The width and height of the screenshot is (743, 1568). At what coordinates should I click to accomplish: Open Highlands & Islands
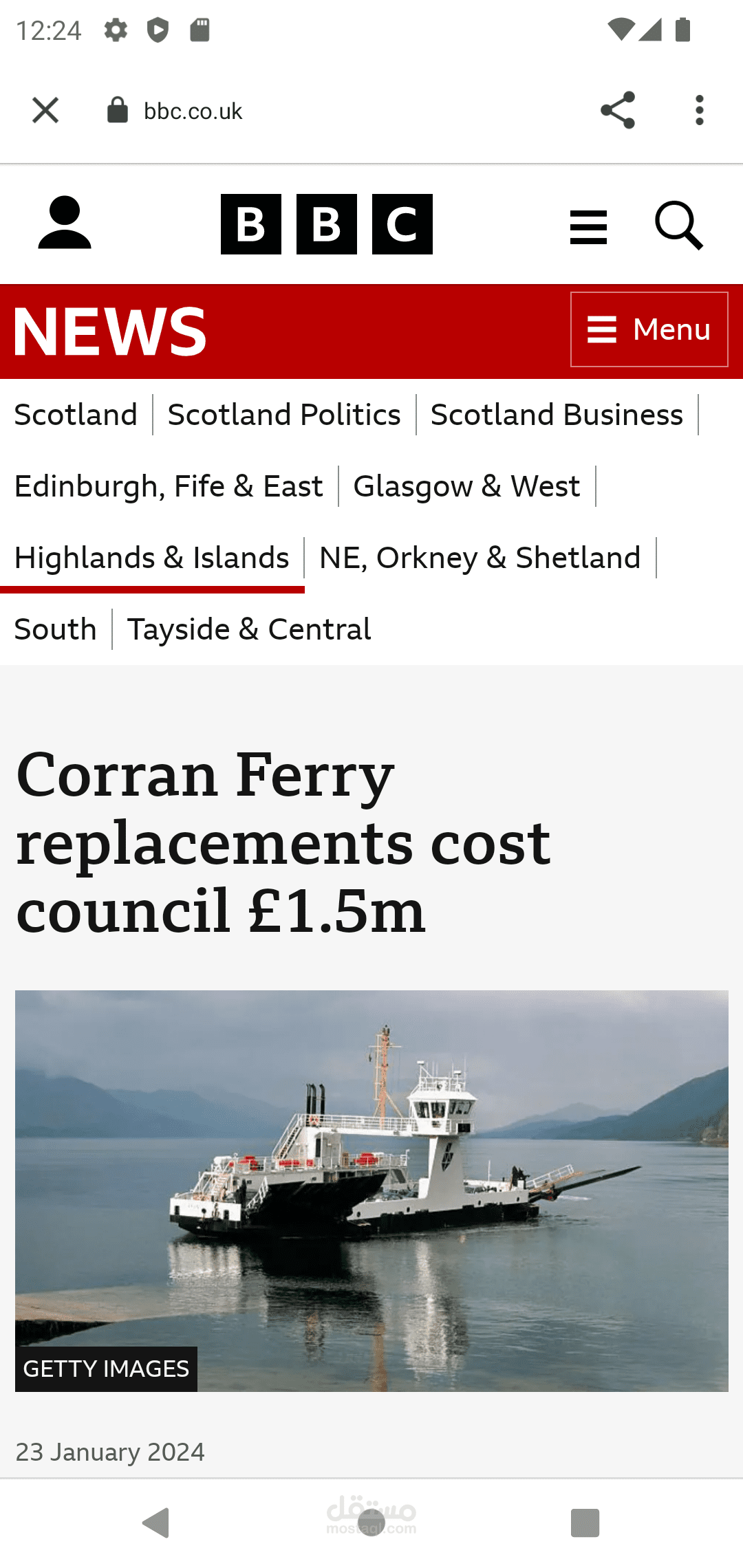[x=151, y=558]
